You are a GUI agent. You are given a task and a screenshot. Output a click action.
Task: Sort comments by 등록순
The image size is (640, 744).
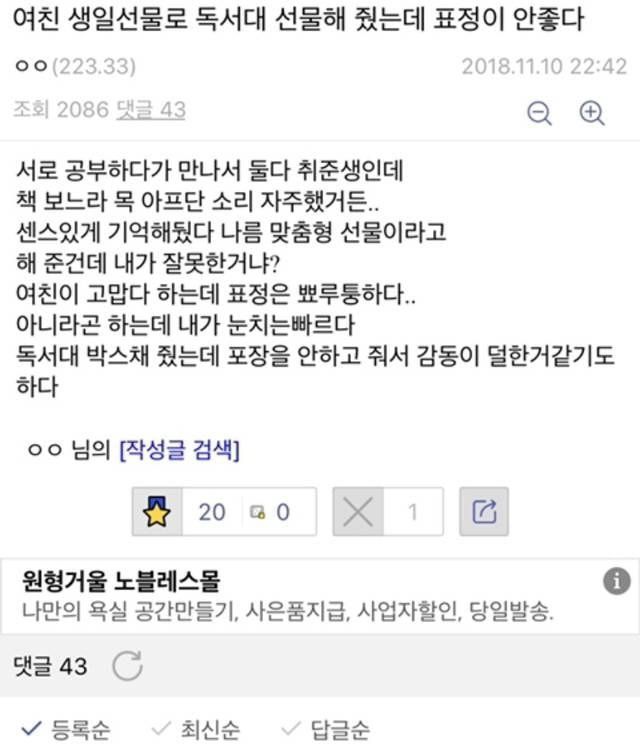pos(66,729)
